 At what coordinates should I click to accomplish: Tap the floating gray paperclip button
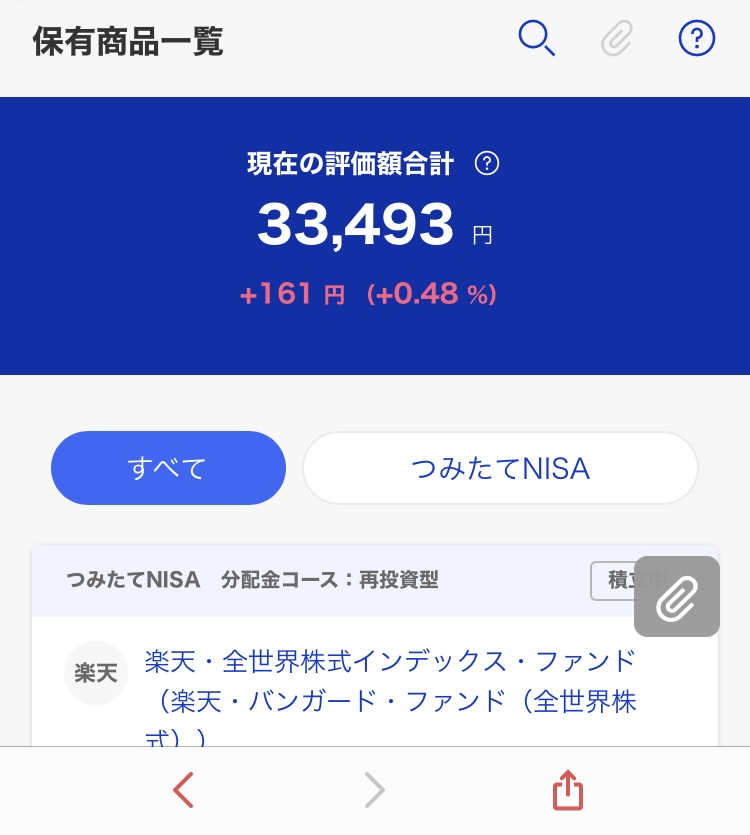point(677,597)
